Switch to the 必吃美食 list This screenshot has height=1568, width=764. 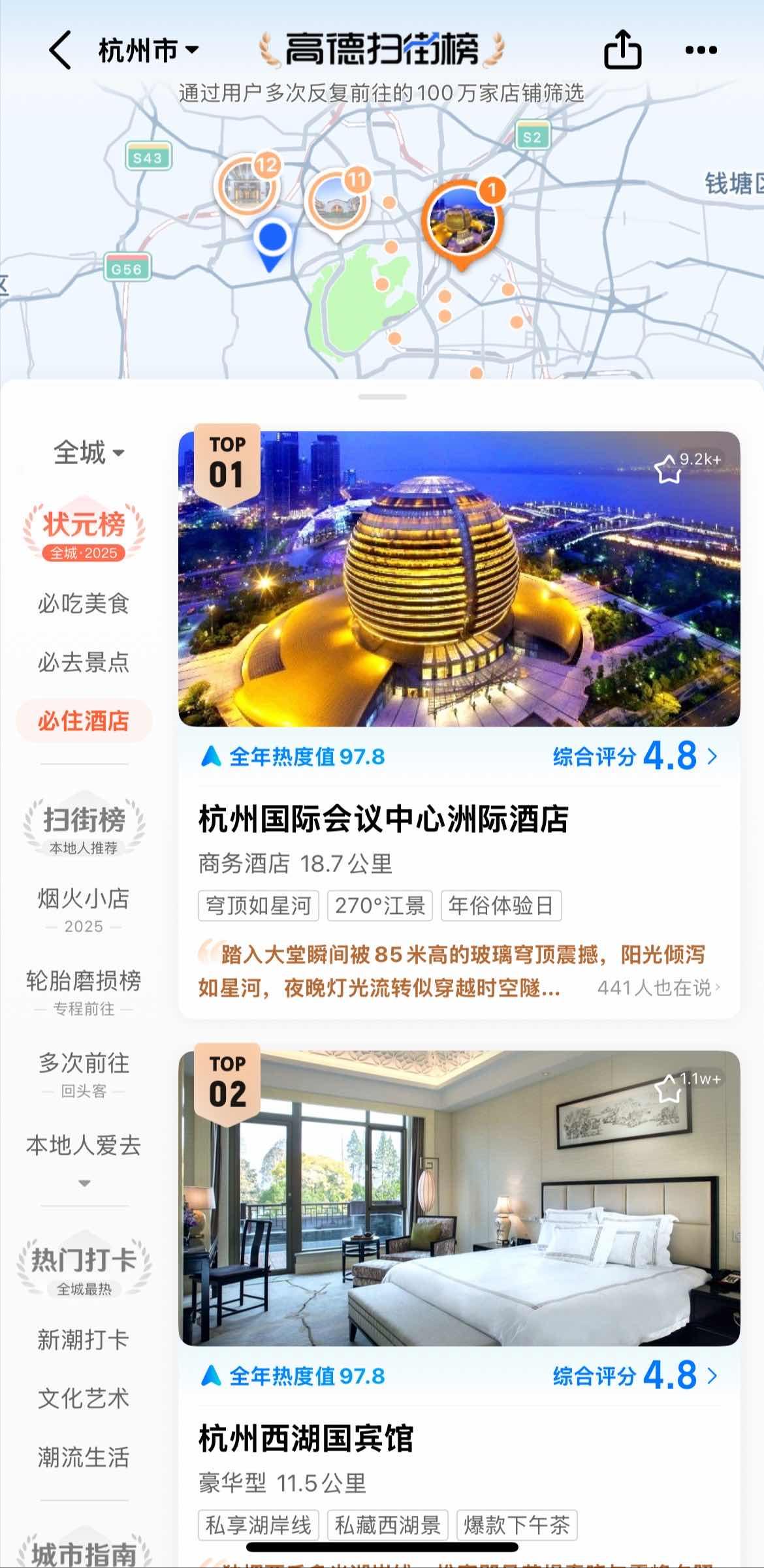tap(84, 604)
